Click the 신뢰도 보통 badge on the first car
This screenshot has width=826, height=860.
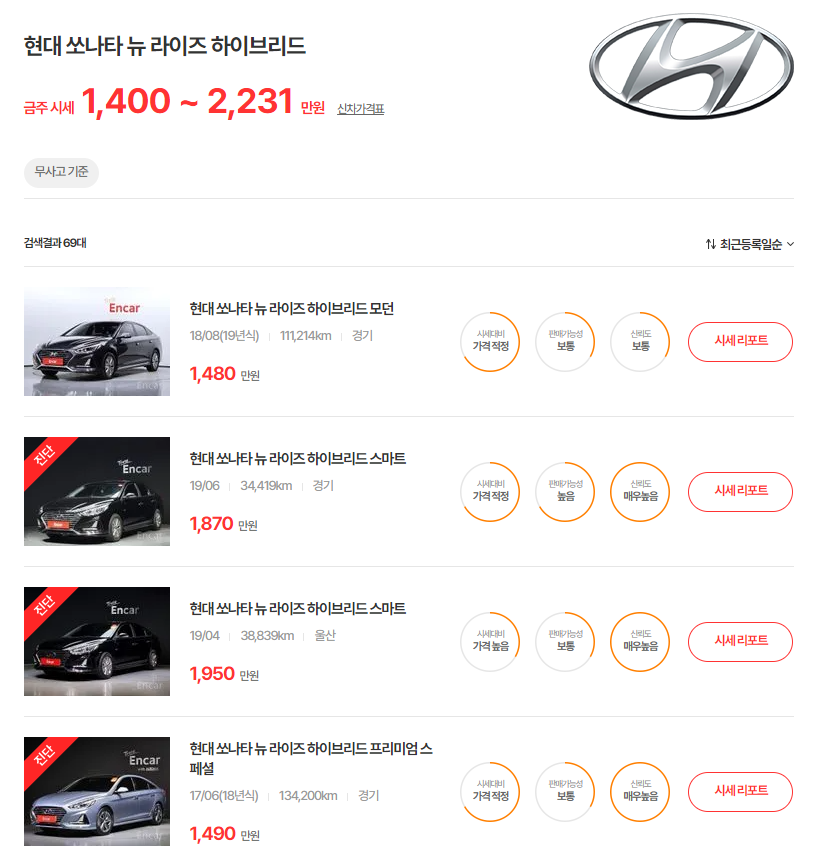coord(640,341)
